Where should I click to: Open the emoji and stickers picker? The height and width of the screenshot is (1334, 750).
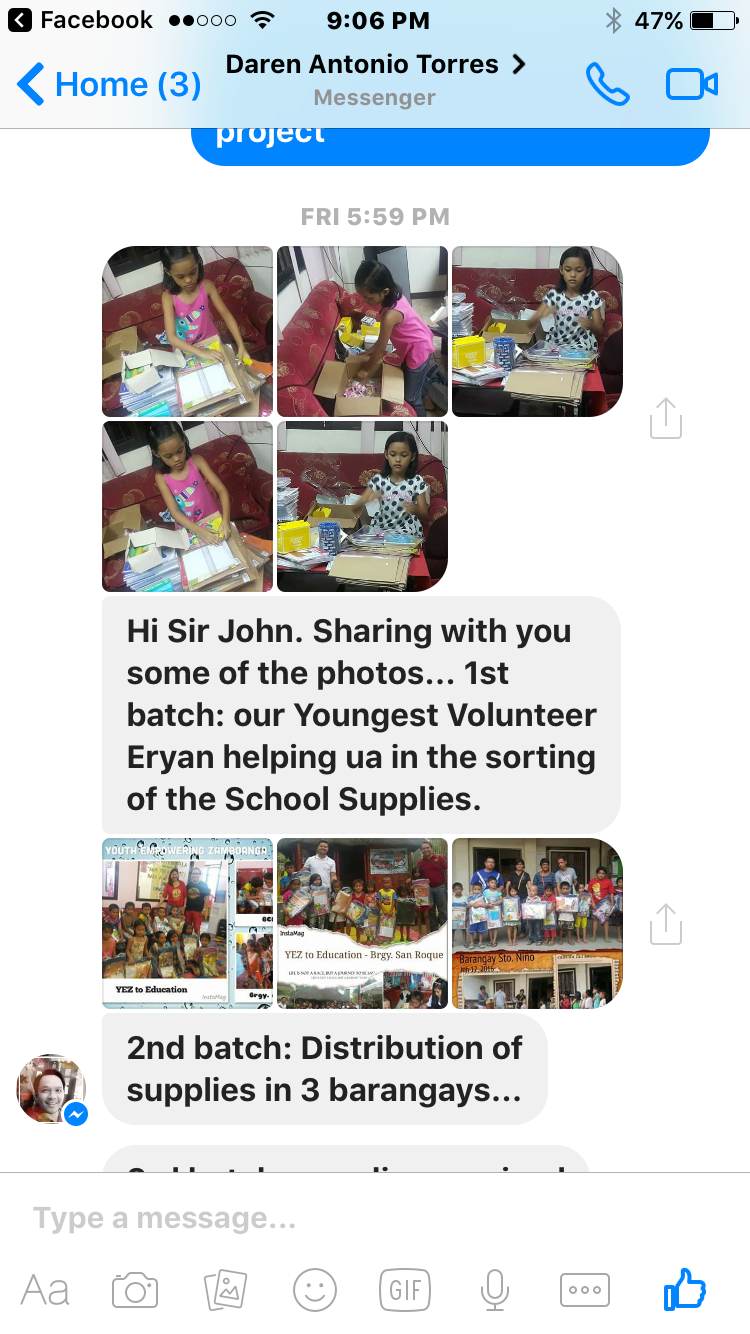tap(315, 1290)
